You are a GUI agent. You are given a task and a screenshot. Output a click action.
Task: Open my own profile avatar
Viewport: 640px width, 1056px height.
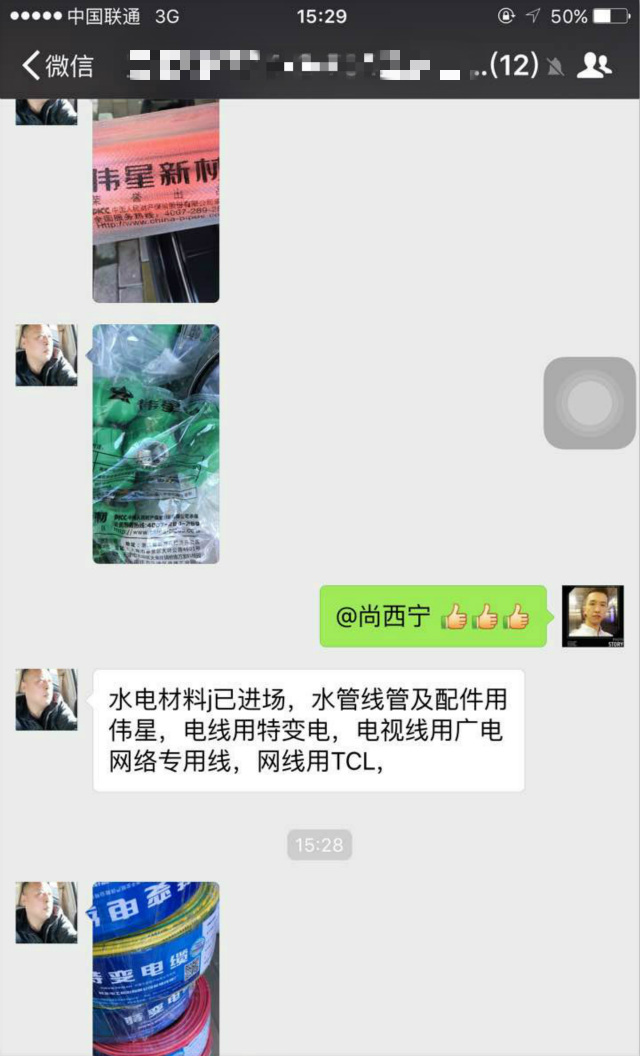coord(593,617)
